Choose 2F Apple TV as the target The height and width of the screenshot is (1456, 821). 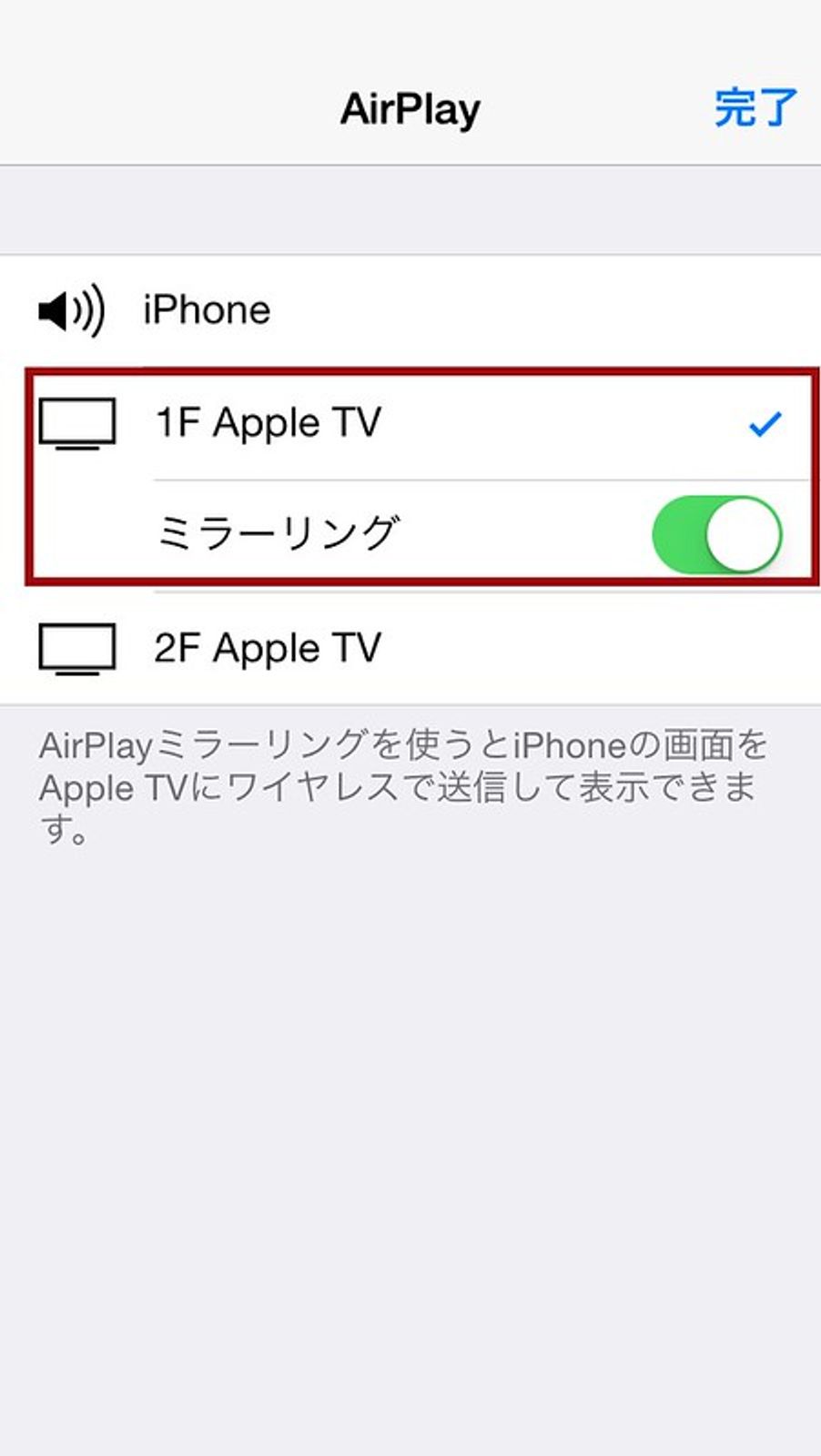pos(410,649)
